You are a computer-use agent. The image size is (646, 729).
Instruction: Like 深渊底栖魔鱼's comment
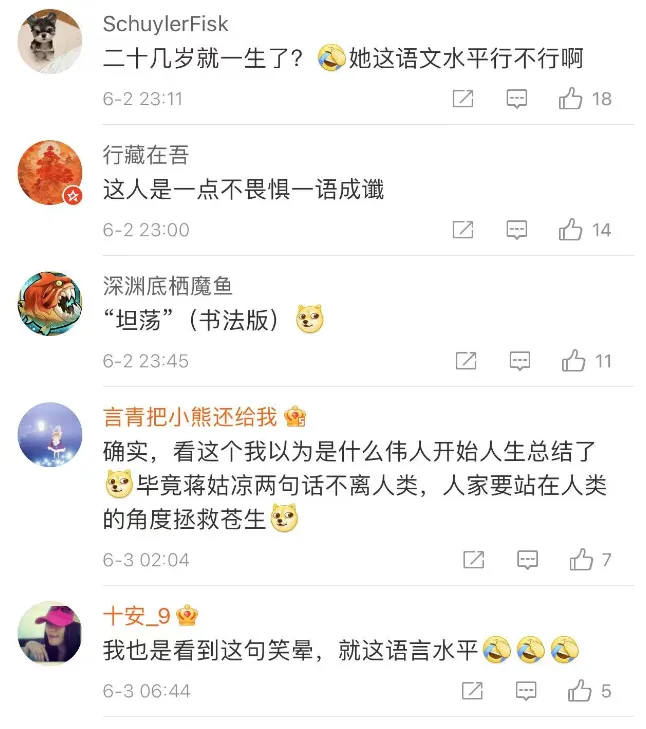[x=573, y=360]
